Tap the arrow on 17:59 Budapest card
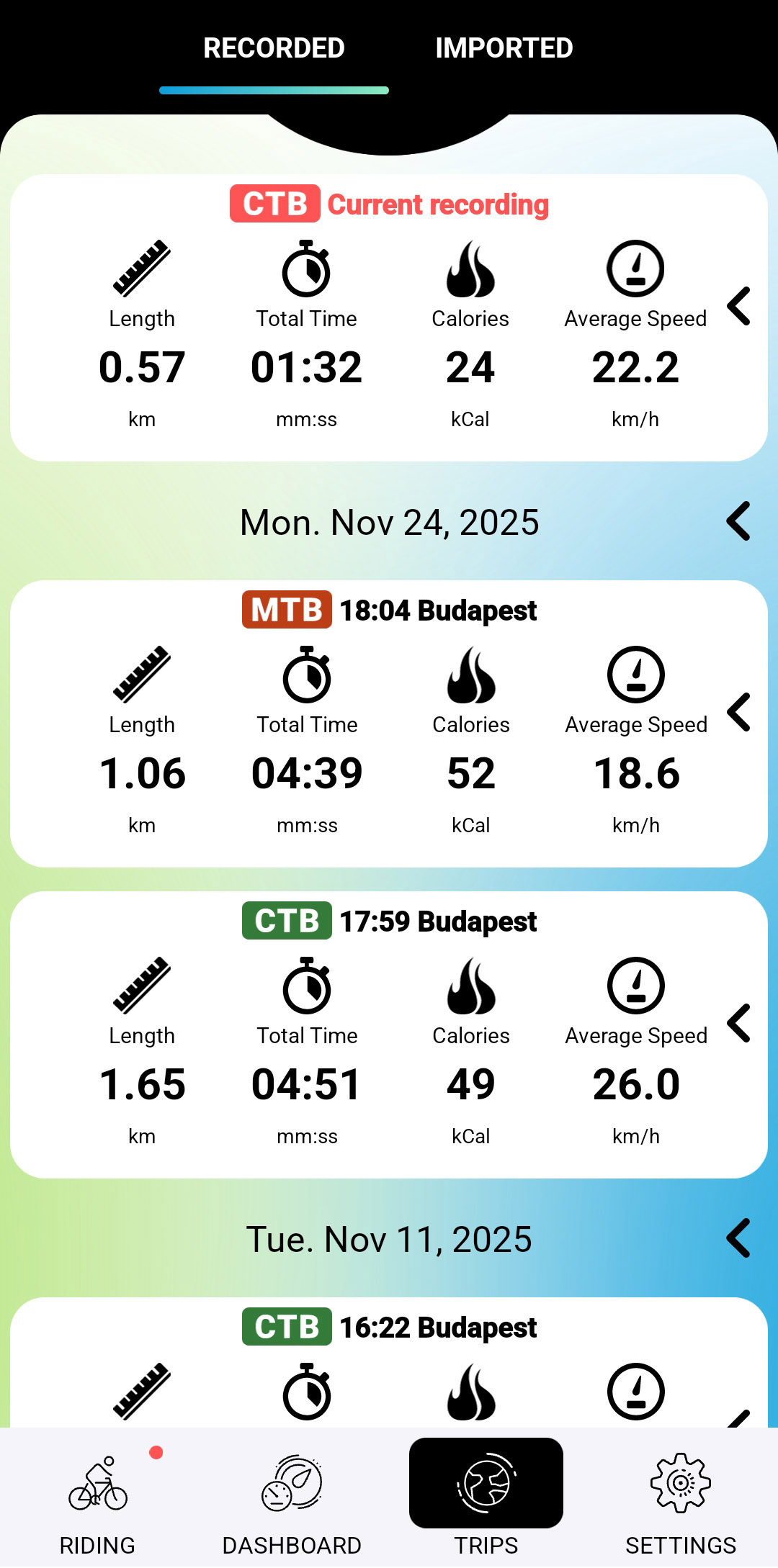Viewport: 778px width, 1568px height. pos(739,1024)
